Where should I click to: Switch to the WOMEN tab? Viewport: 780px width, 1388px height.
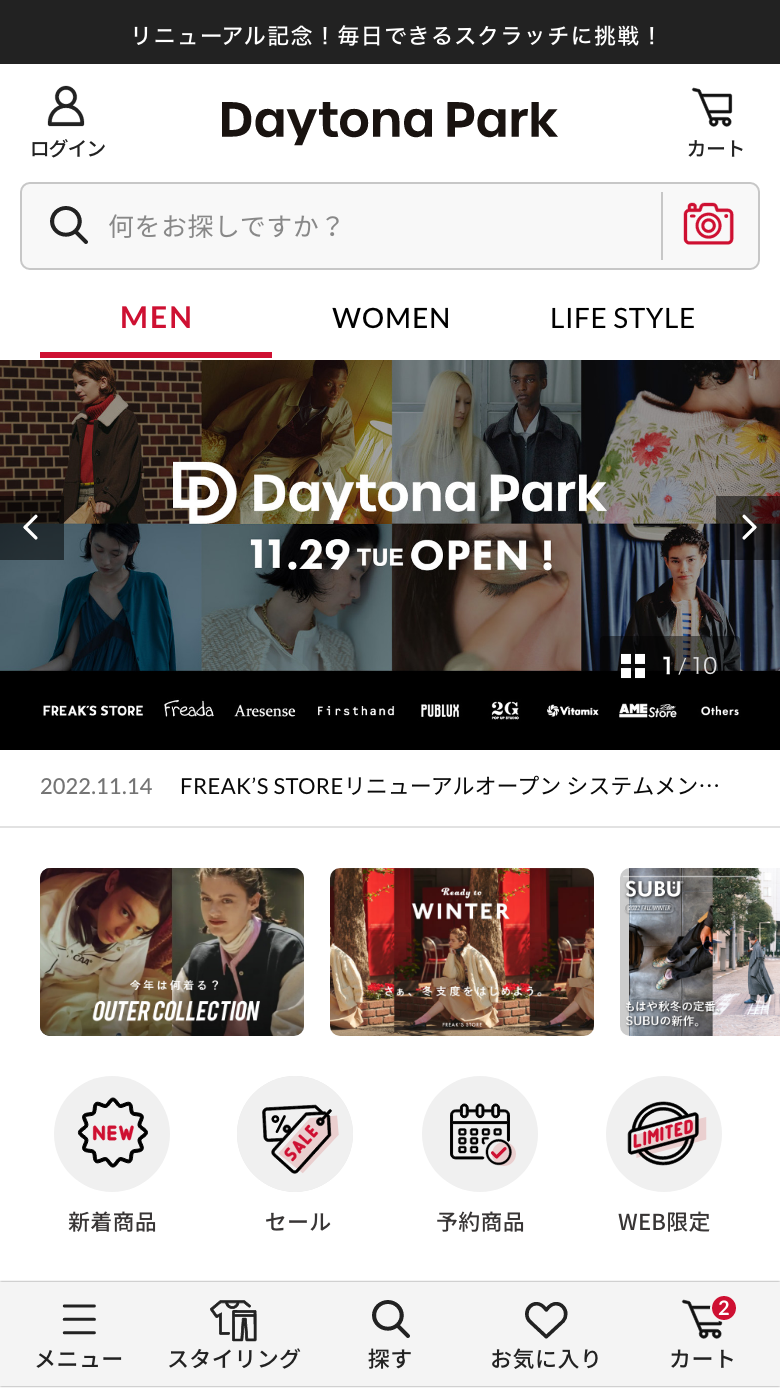[391, 318]
